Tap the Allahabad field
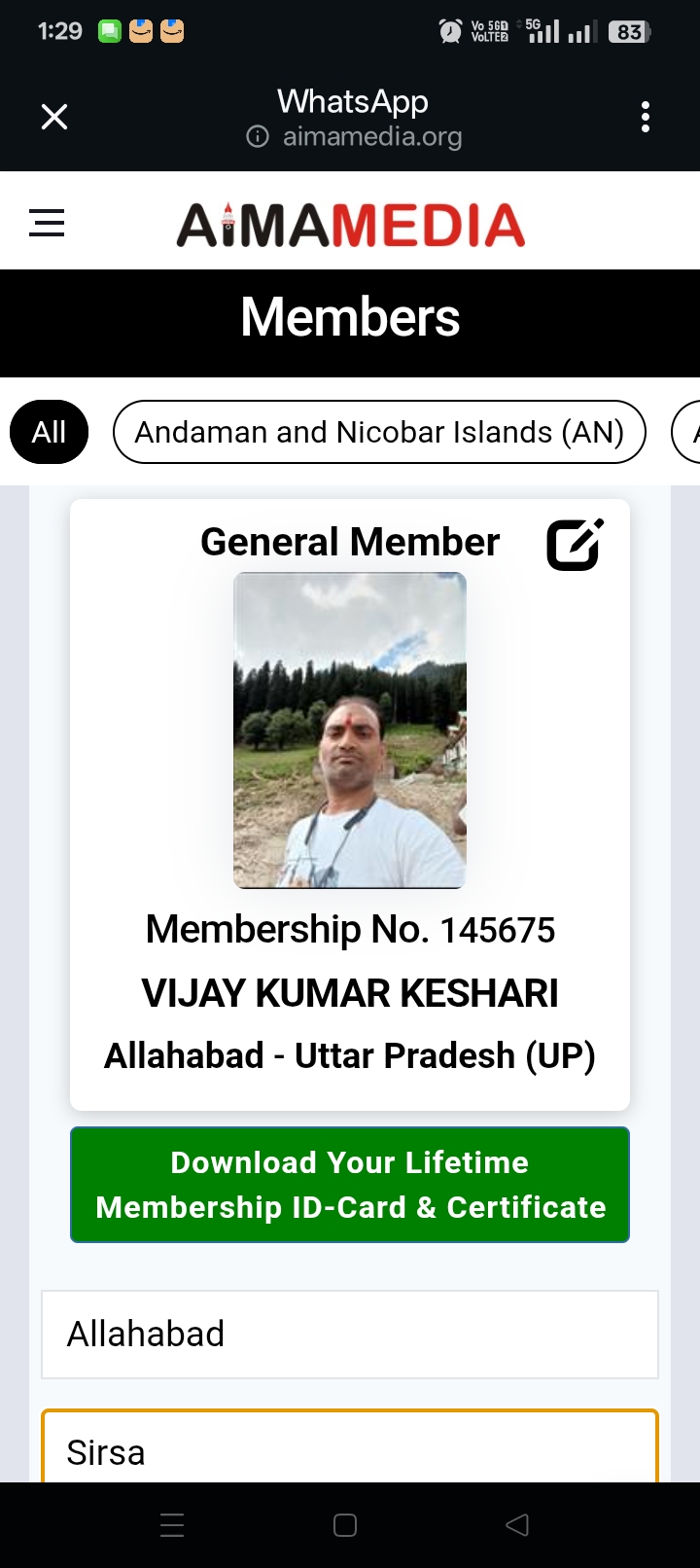The image size is (700, 1568). [x=350, y=1334]
